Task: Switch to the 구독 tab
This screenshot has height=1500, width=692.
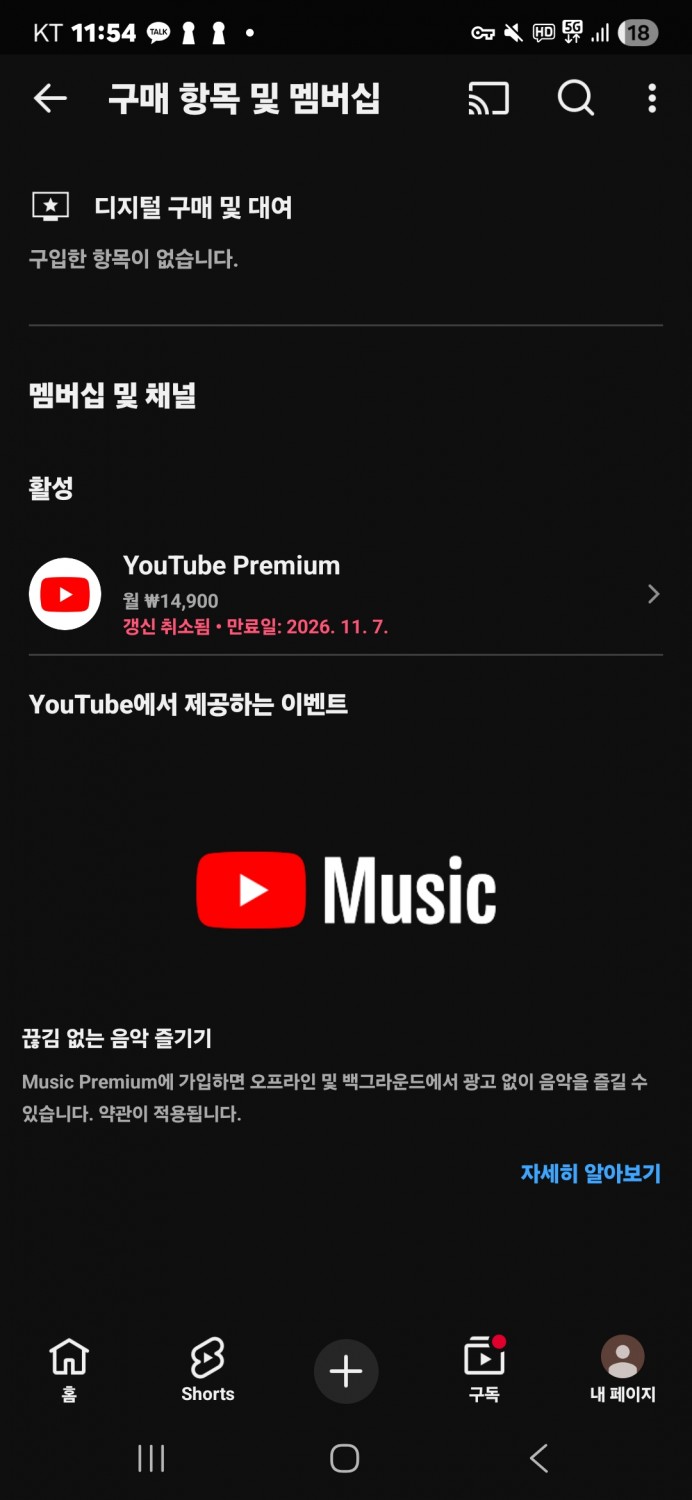Action: pos(484,1369)
